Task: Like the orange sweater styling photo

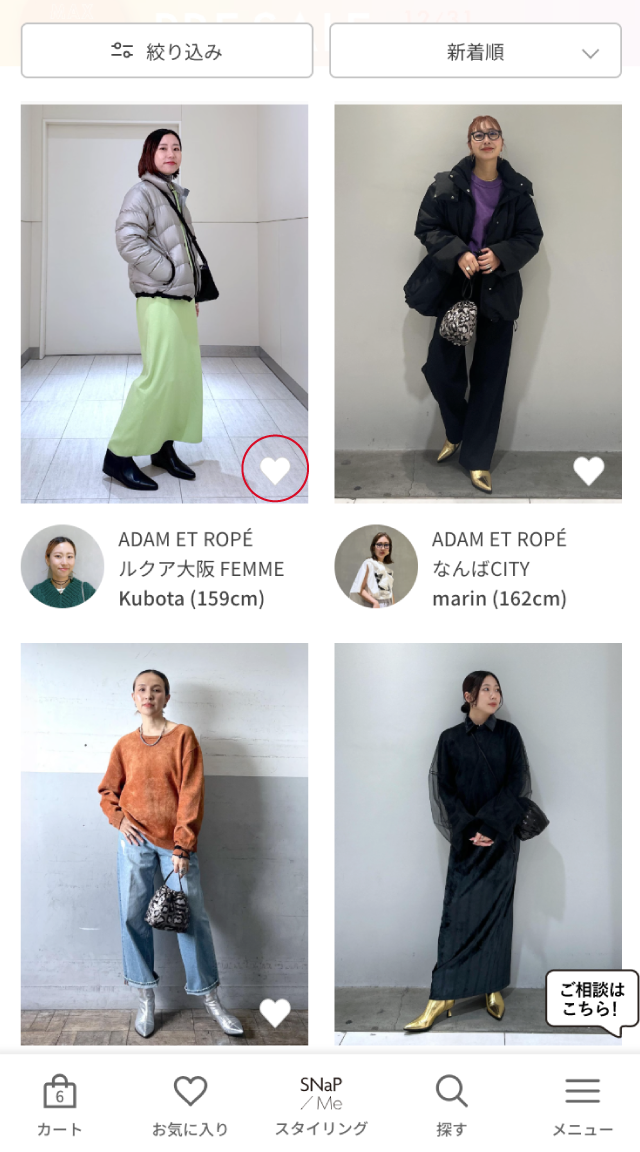Action: (275, 1012)
